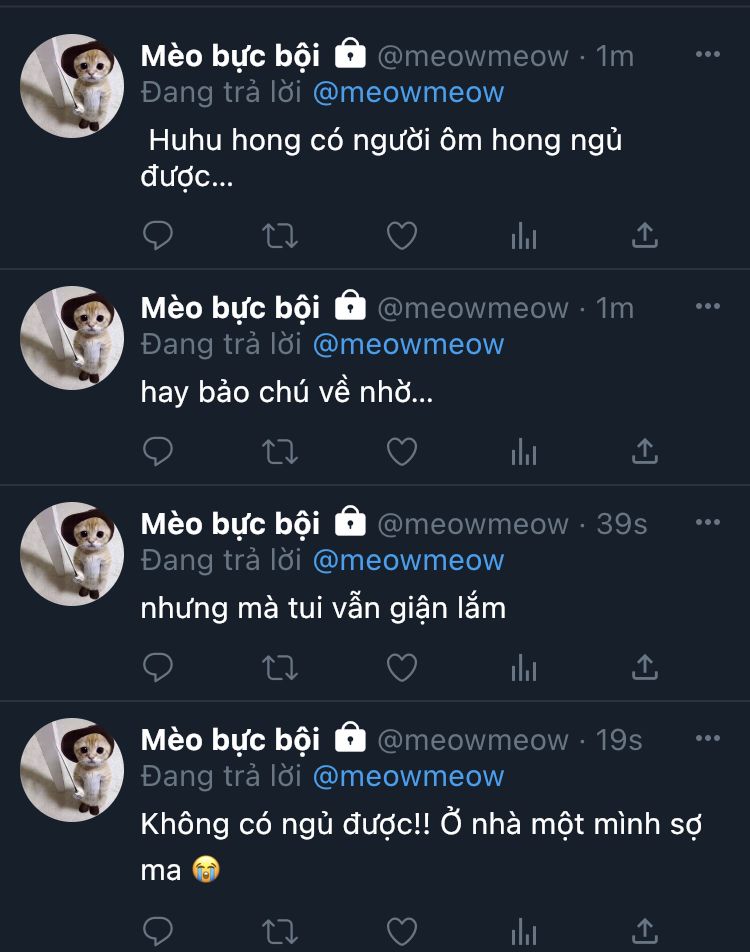Like the 'hay bảo chú về nhờ' tweet
Screen dimensions: 750x952
click(401, 452)
